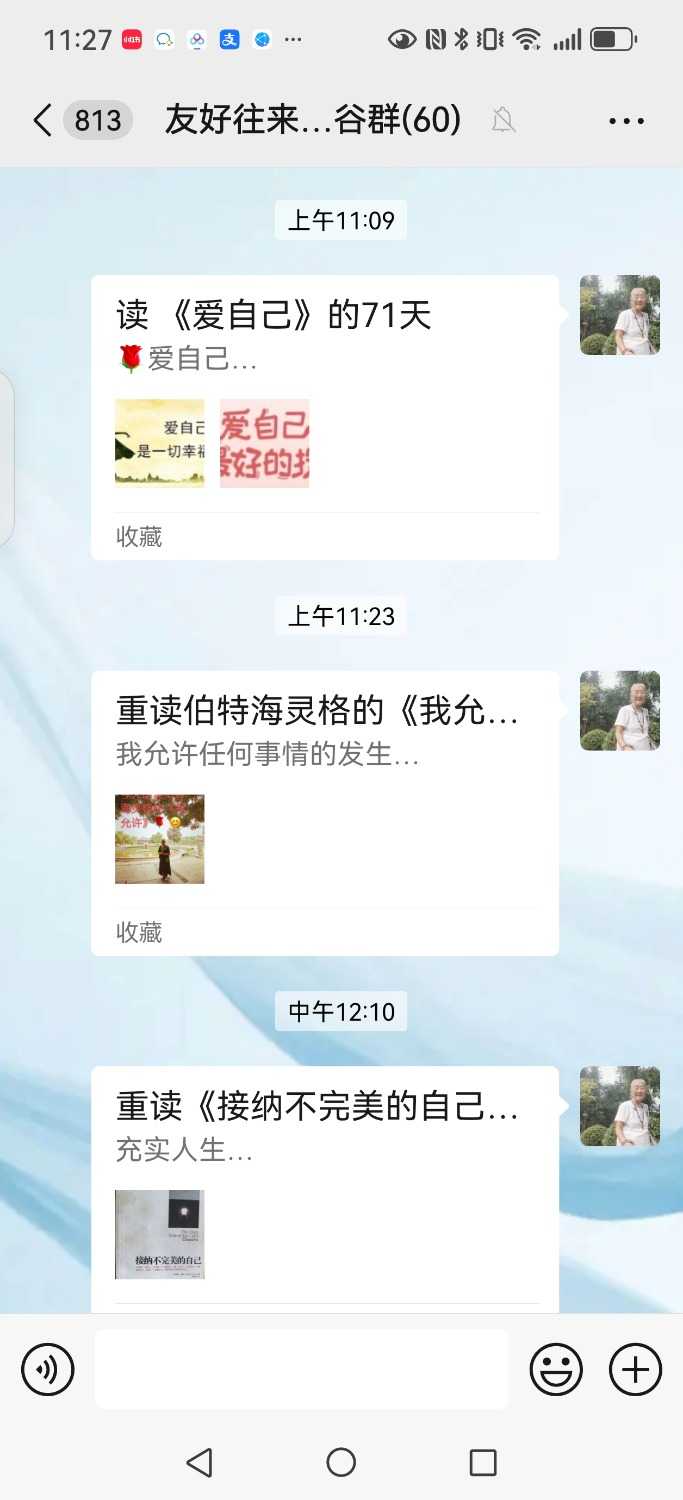View sender avatar beside 读《爱自己》的71天
The height and width of the screenshot is (1500, 683).
pyautogui.click(x=620, y=315)
